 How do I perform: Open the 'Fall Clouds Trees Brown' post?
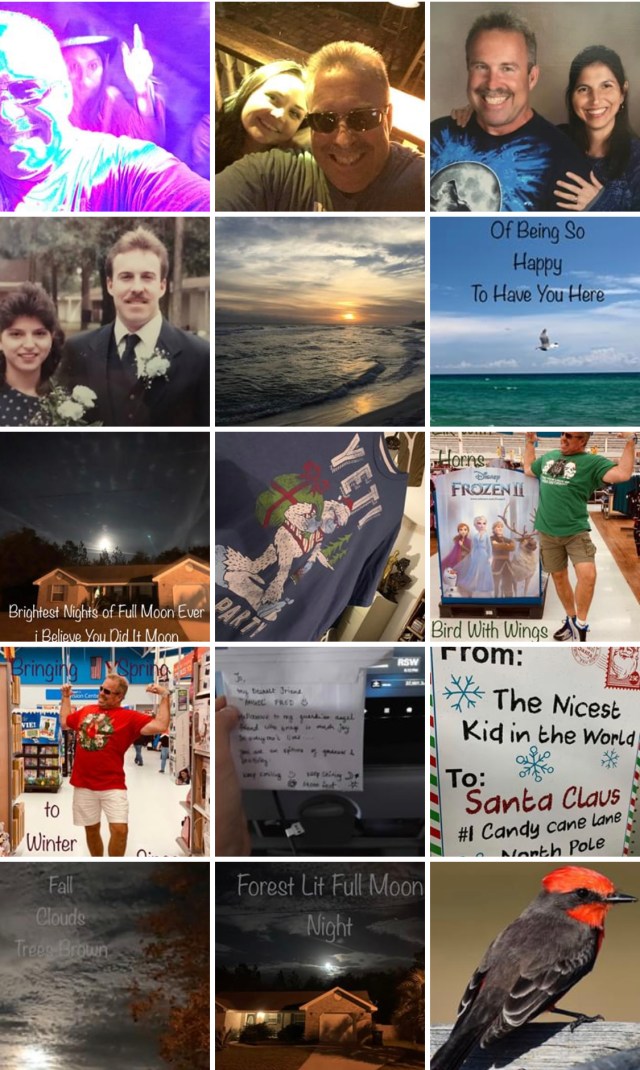pyautogui.click(x=105, y=966)
